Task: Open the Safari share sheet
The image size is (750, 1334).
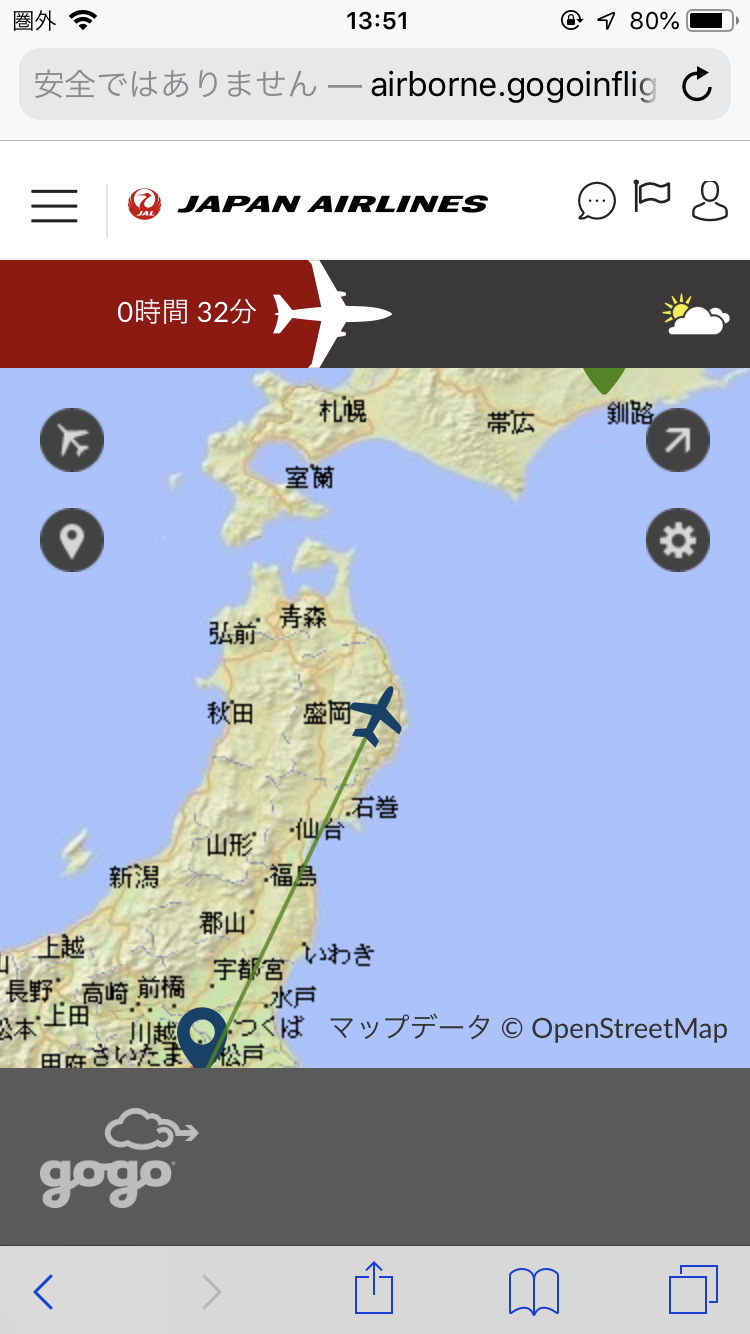Action: 375,1288
